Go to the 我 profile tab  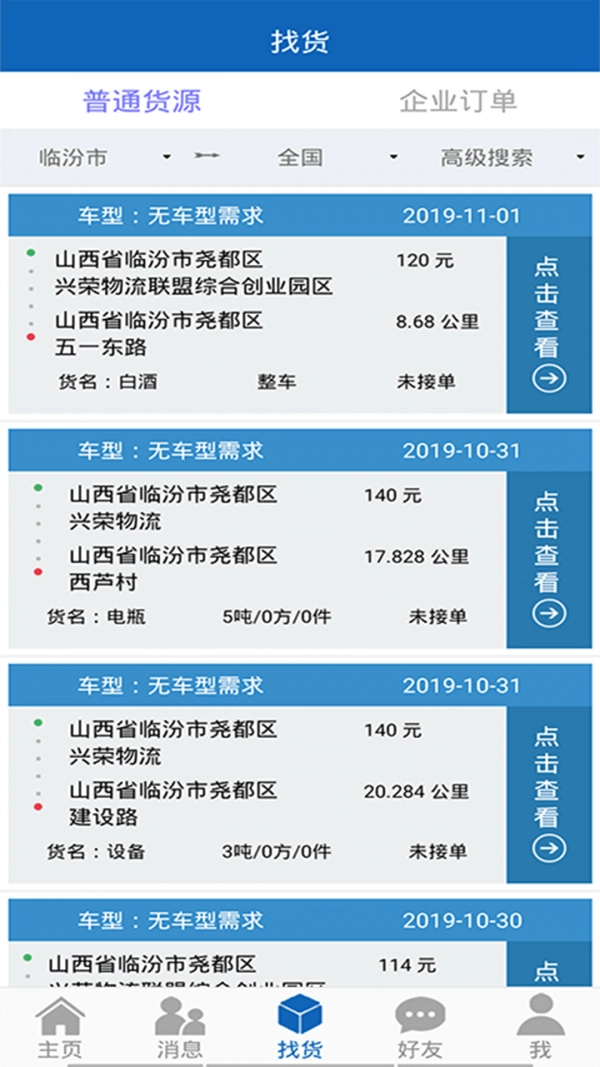click(x=540, y=1027)
